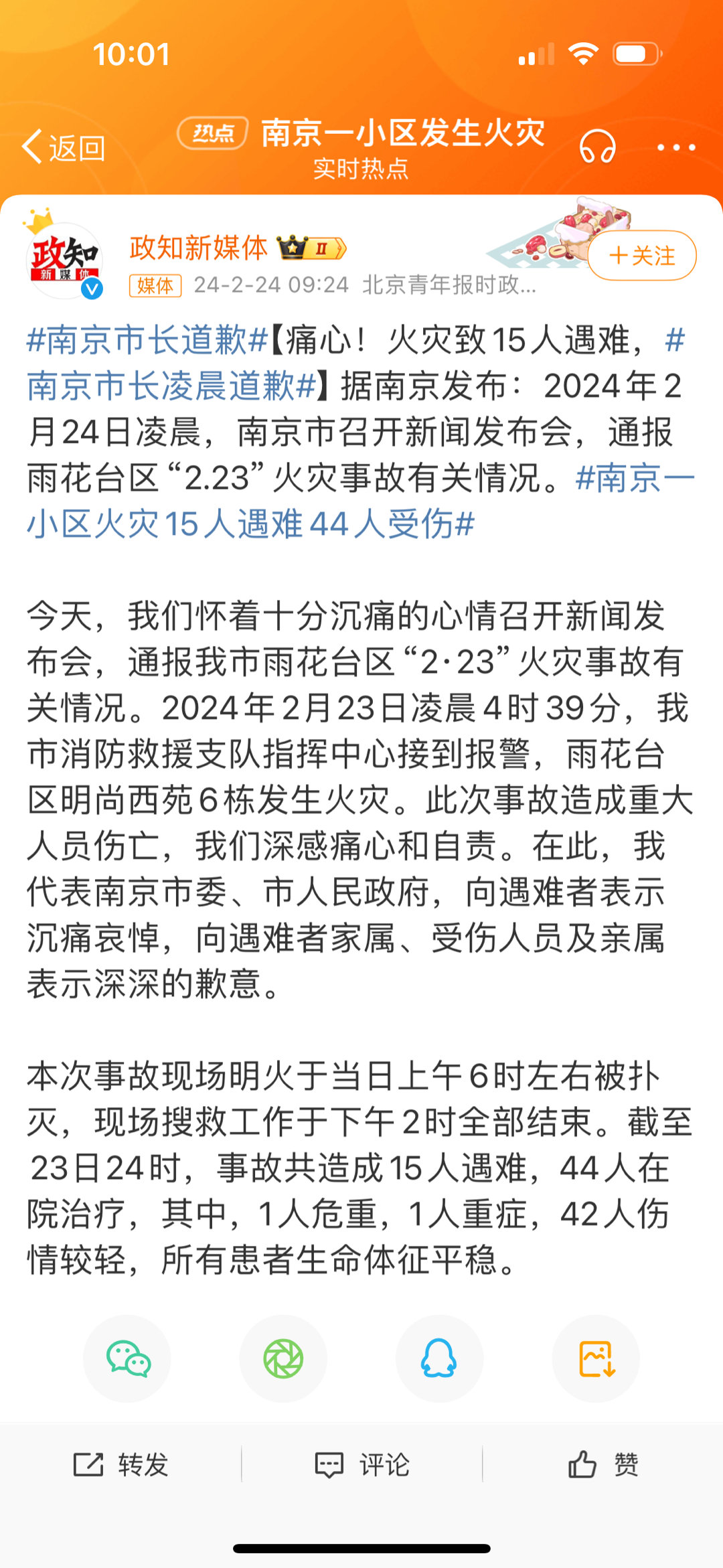Screen dimensions: 723x1568
Task: Repost using the 转发 button
Action: pyautogui.click(x=120, y=1465)
